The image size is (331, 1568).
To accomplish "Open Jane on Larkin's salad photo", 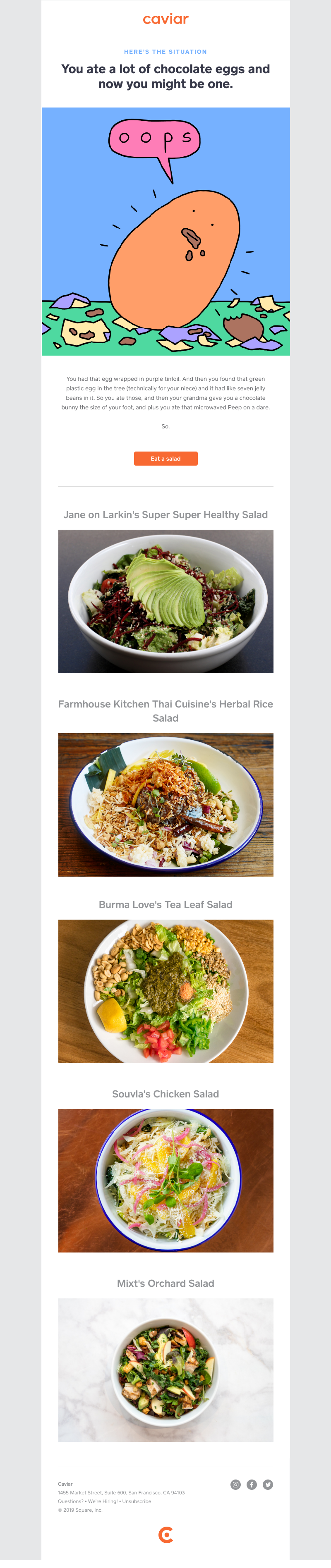I will 165,601.
